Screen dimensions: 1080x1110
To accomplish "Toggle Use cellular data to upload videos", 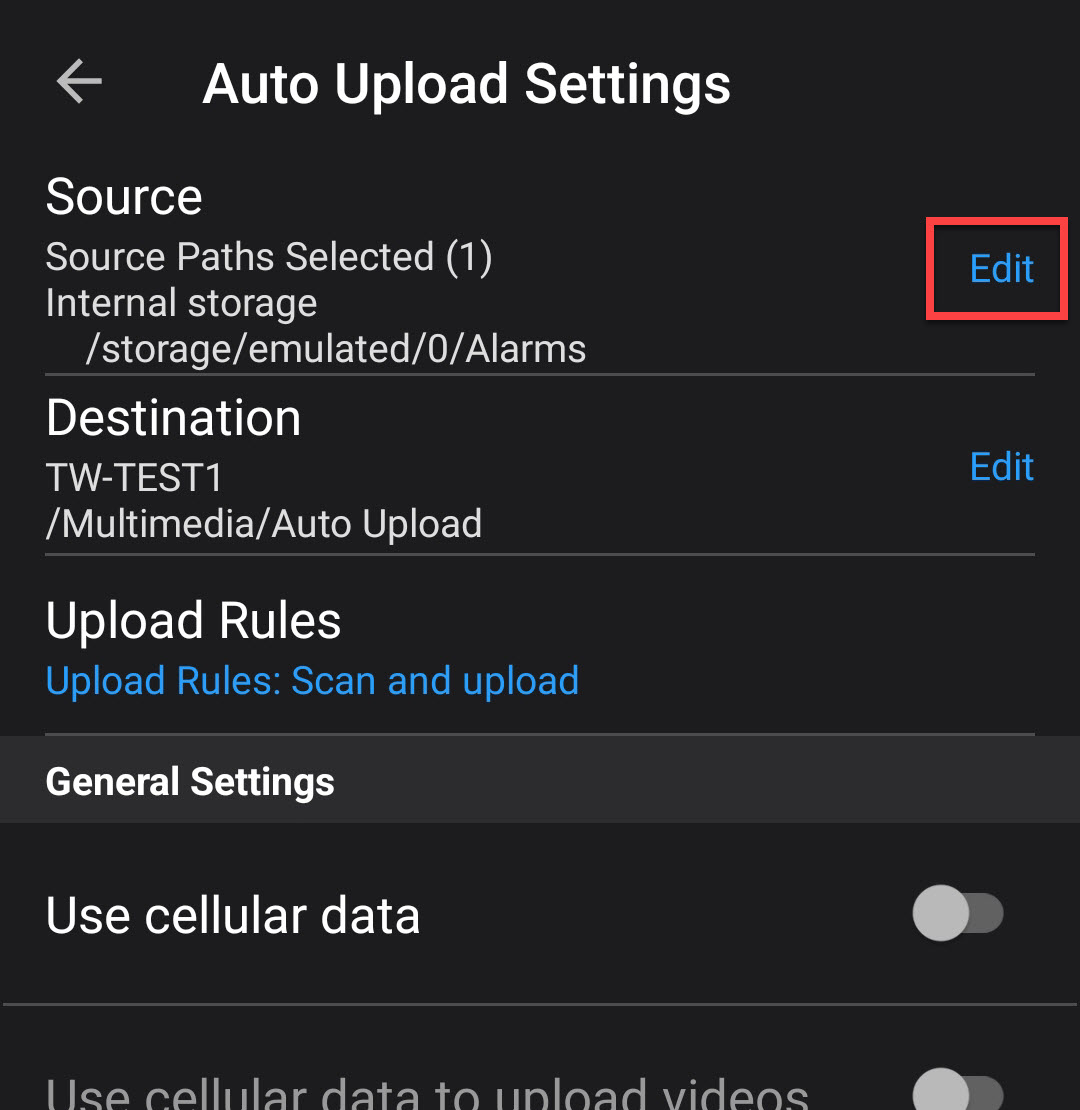I will pyautogui.click(x=957, y=1091).
